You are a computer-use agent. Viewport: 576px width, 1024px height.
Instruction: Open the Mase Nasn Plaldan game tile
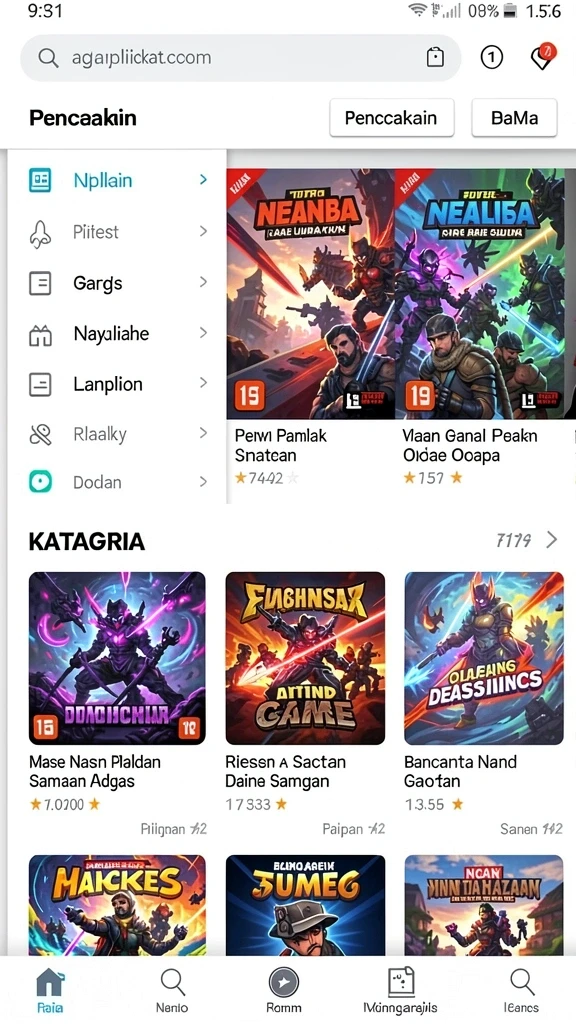click(x=117, y=692)
